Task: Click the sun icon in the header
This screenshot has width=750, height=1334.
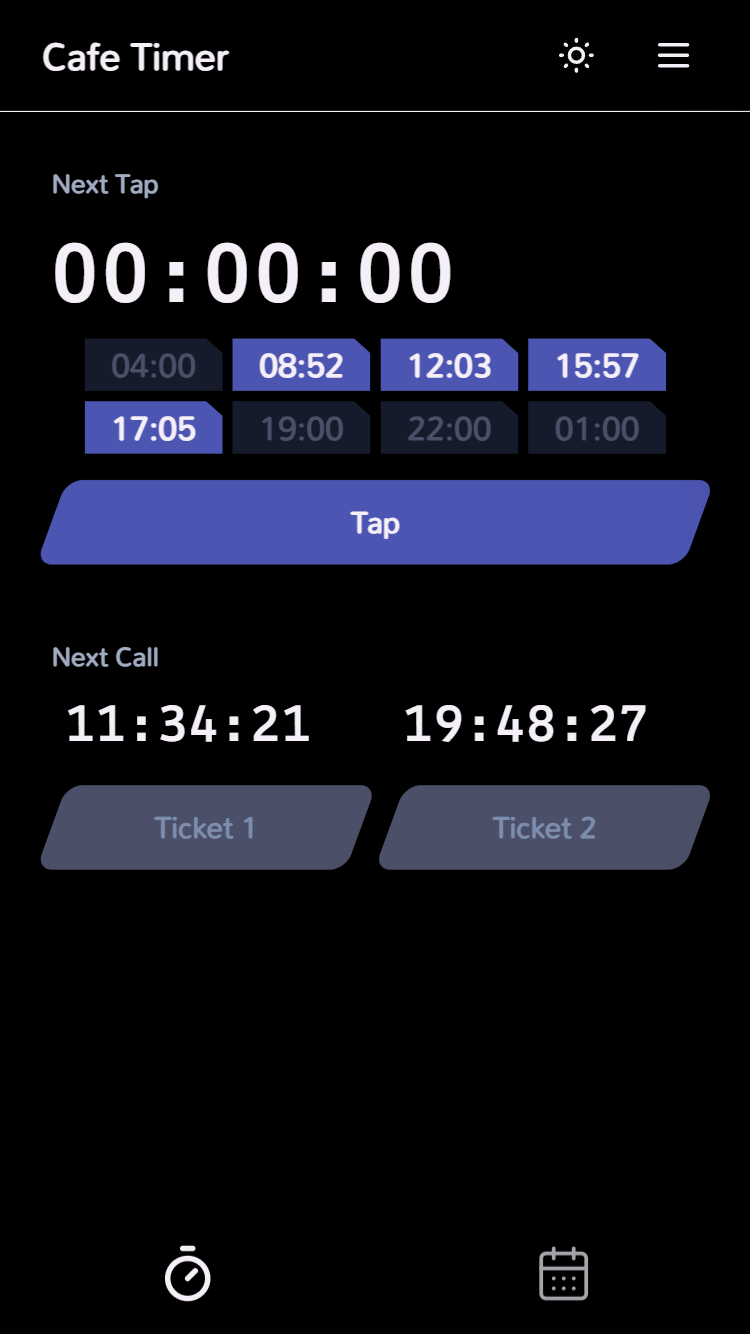Action: (x=576, y=56)
